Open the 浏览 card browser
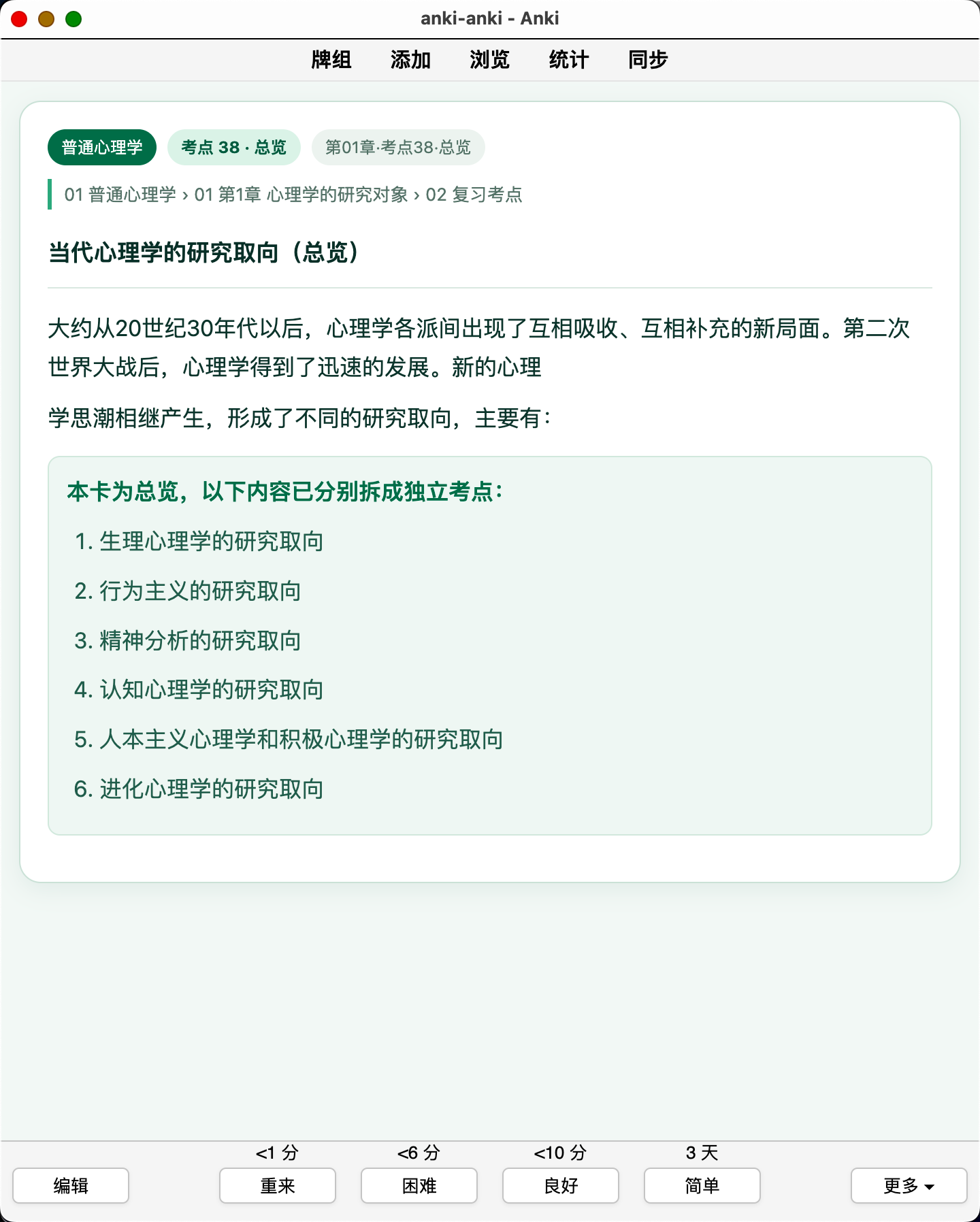 tap(489, 60)
